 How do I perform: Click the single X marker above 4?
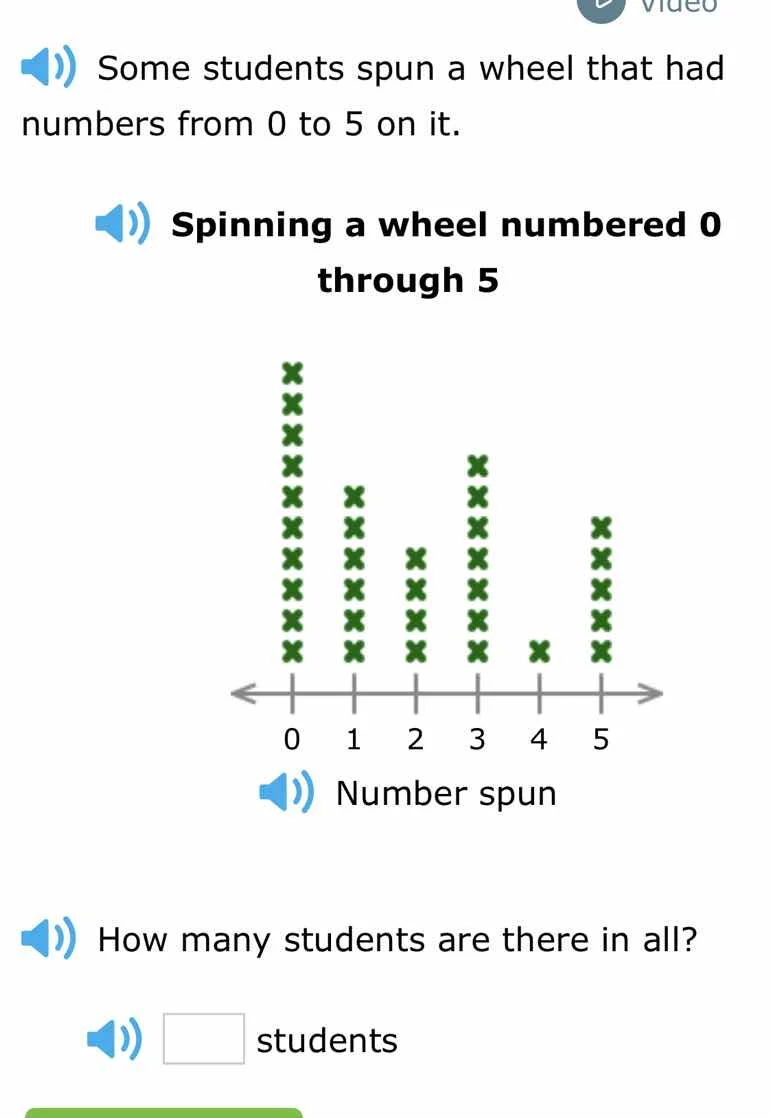pyautogui.click(x=540, y=650)
